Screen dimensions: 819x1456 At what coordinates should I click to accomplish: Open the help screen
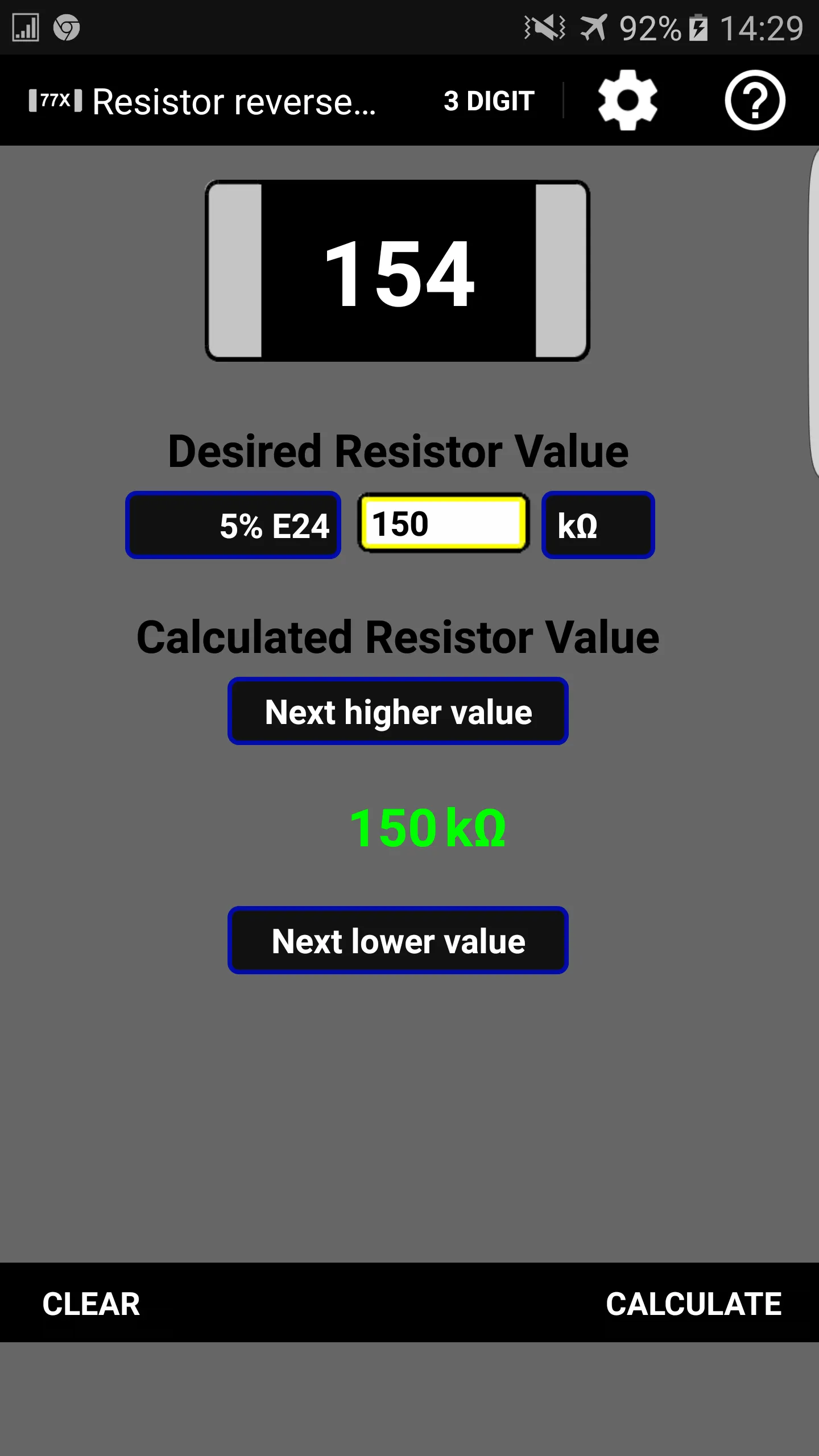tap(754, 101)
